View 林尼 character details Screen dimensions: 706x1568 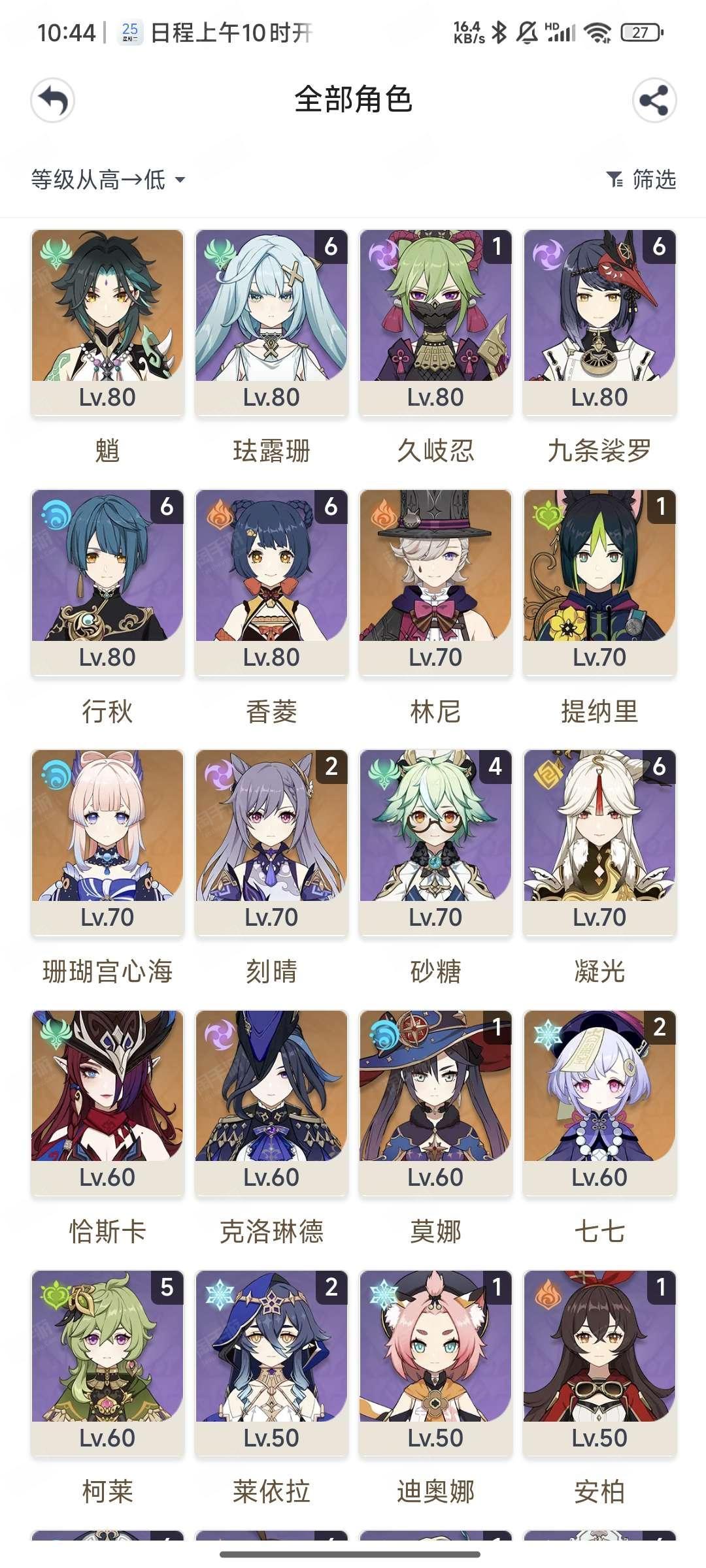click(x=435, y=582)
